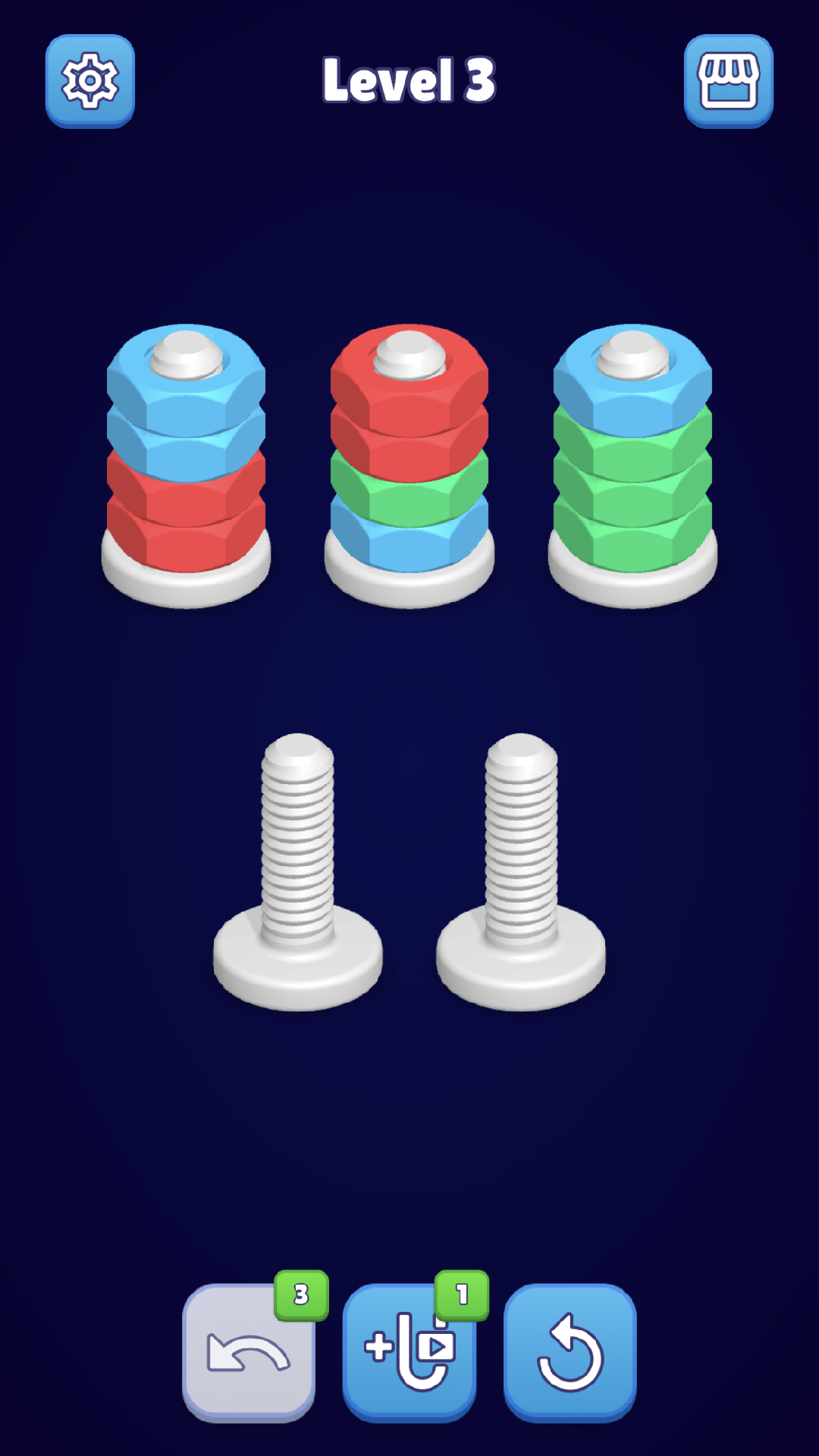Select the bolt with three green nuts
This screenshot has height=1456, width=819.
pos(632,463)
